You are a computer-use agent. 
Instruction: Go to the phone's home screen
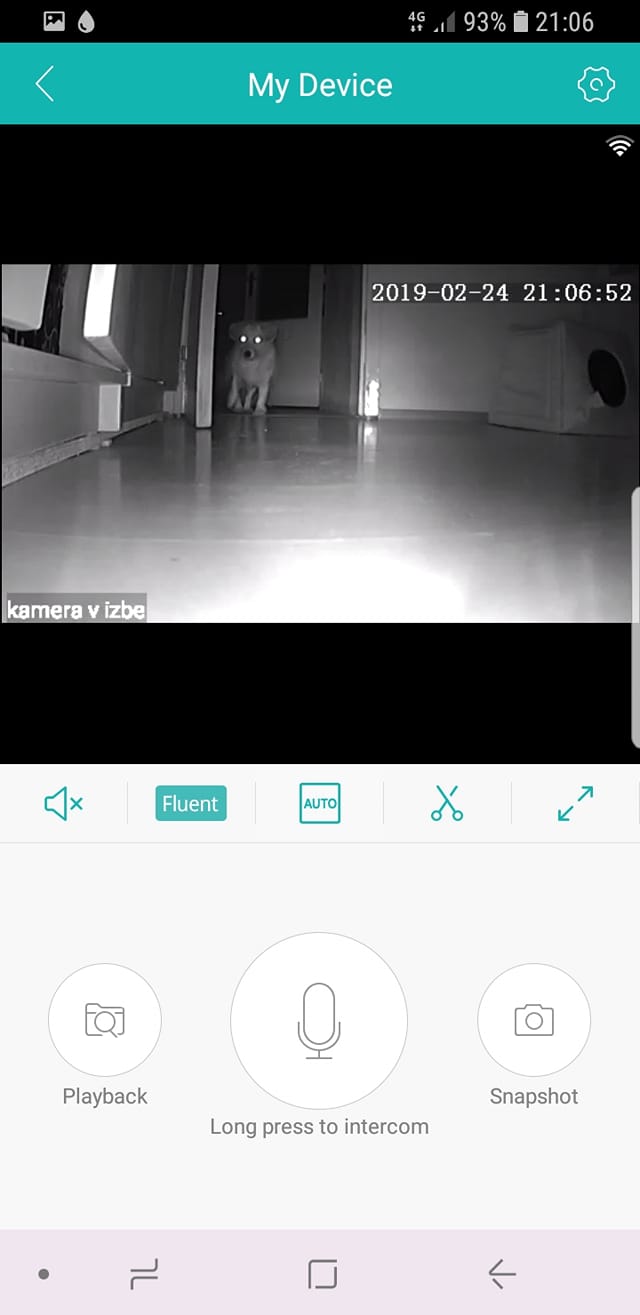point(322,1274)
